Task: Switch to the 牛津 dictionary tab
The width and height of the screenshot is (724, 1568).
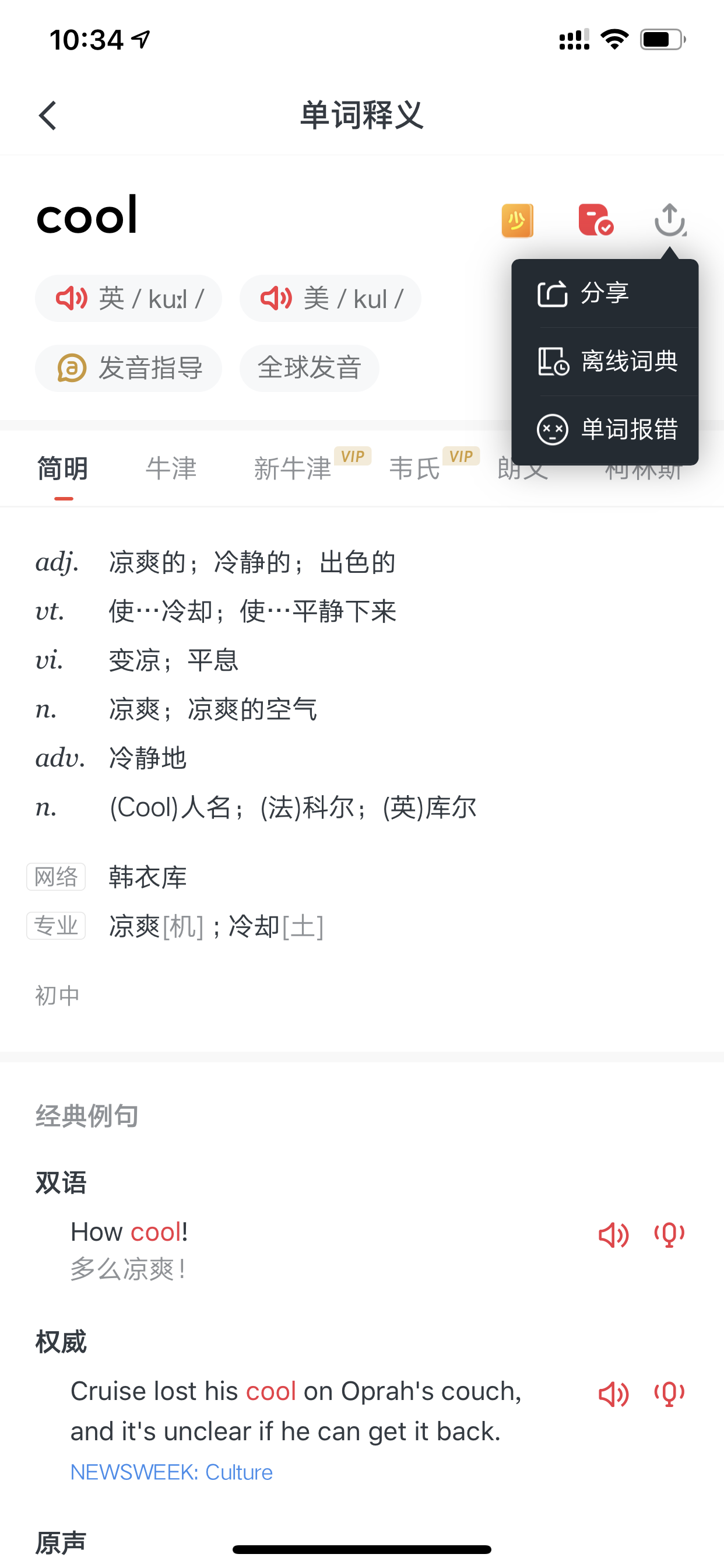Action: [x=171, y=468]
